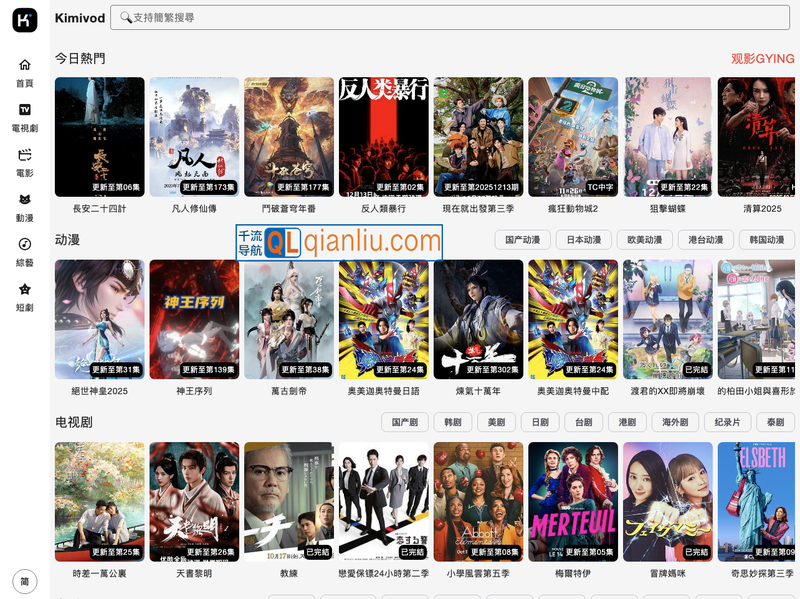Image resolution: width=800 pixels, height=599 pixels.
Task: Go to the 短劇 section
Action: pos(25,297)
